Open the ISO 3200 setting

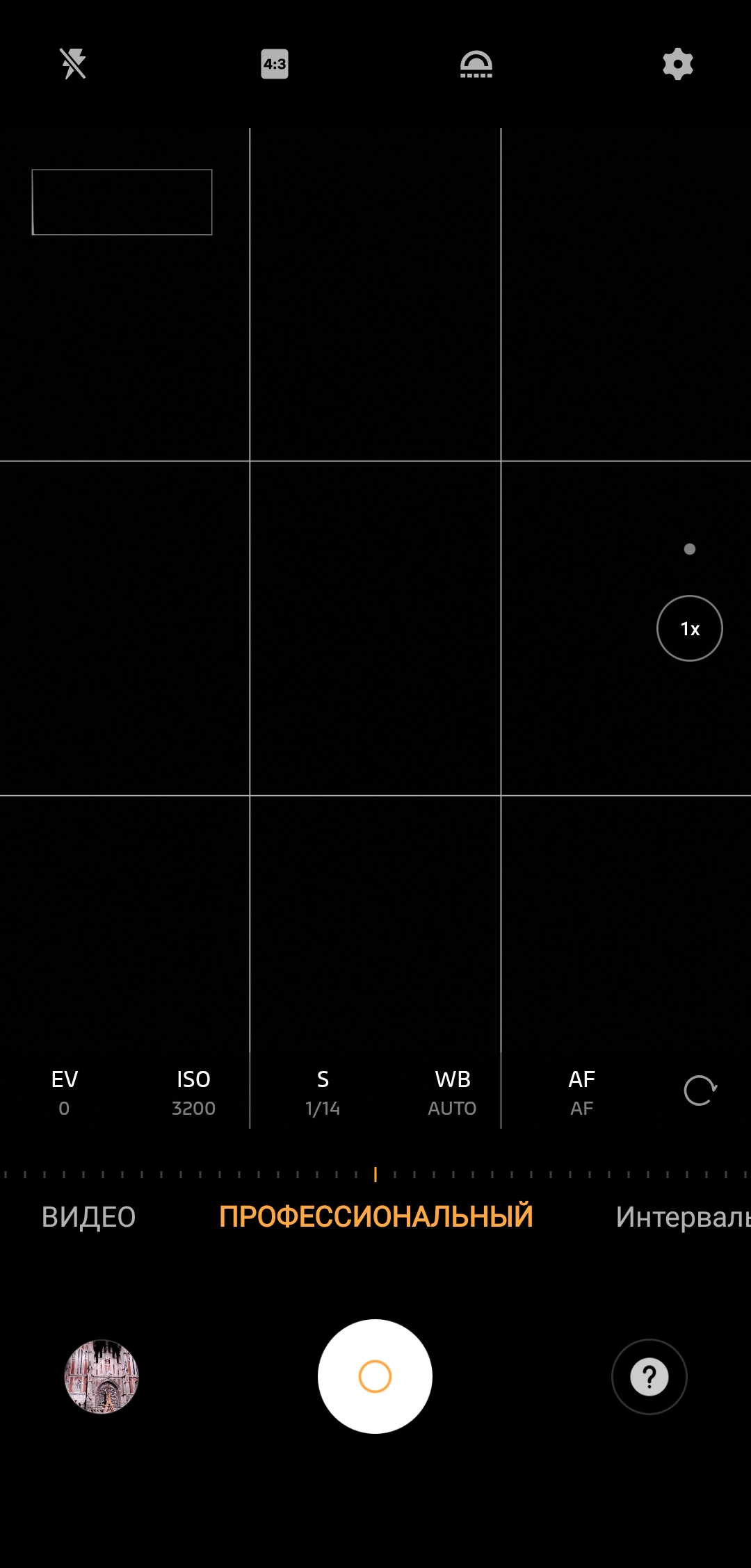coord(193,1093)
